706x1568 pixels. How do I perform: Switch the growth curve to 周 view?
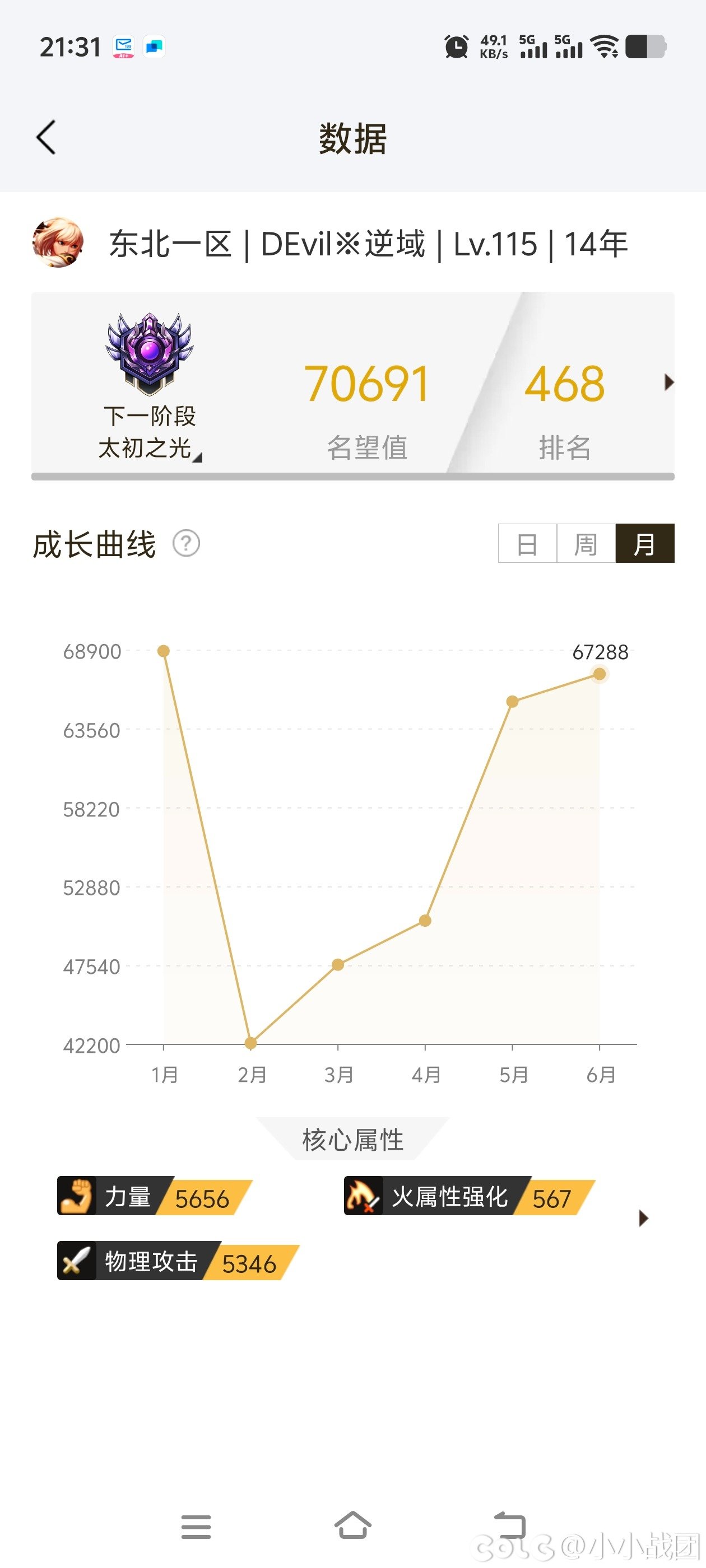[x=586, y=543]
